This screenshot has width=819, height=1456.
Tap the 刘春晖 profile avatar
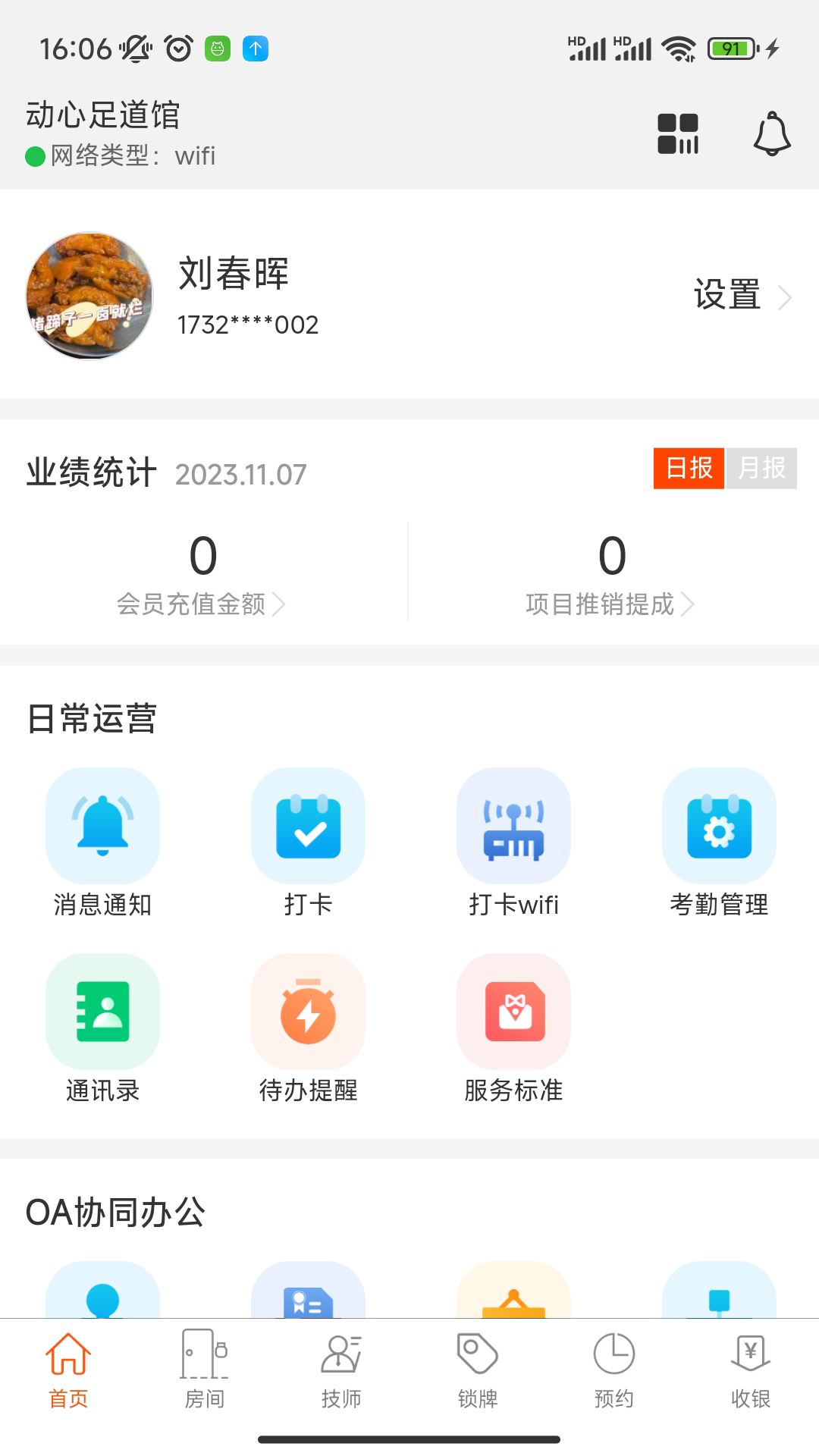[89, 295]
